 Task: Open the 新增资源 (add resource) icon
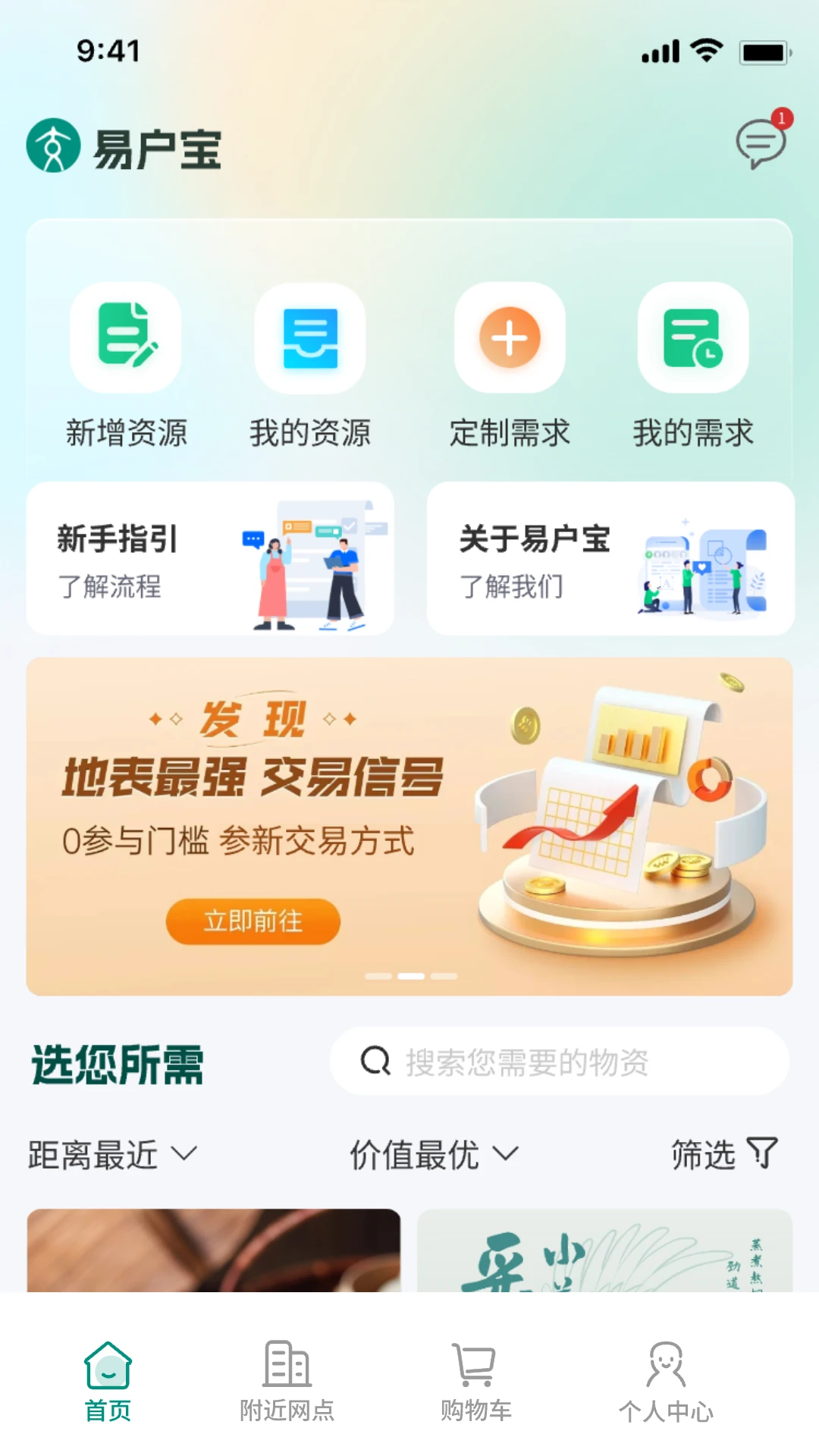click(124, 339)
